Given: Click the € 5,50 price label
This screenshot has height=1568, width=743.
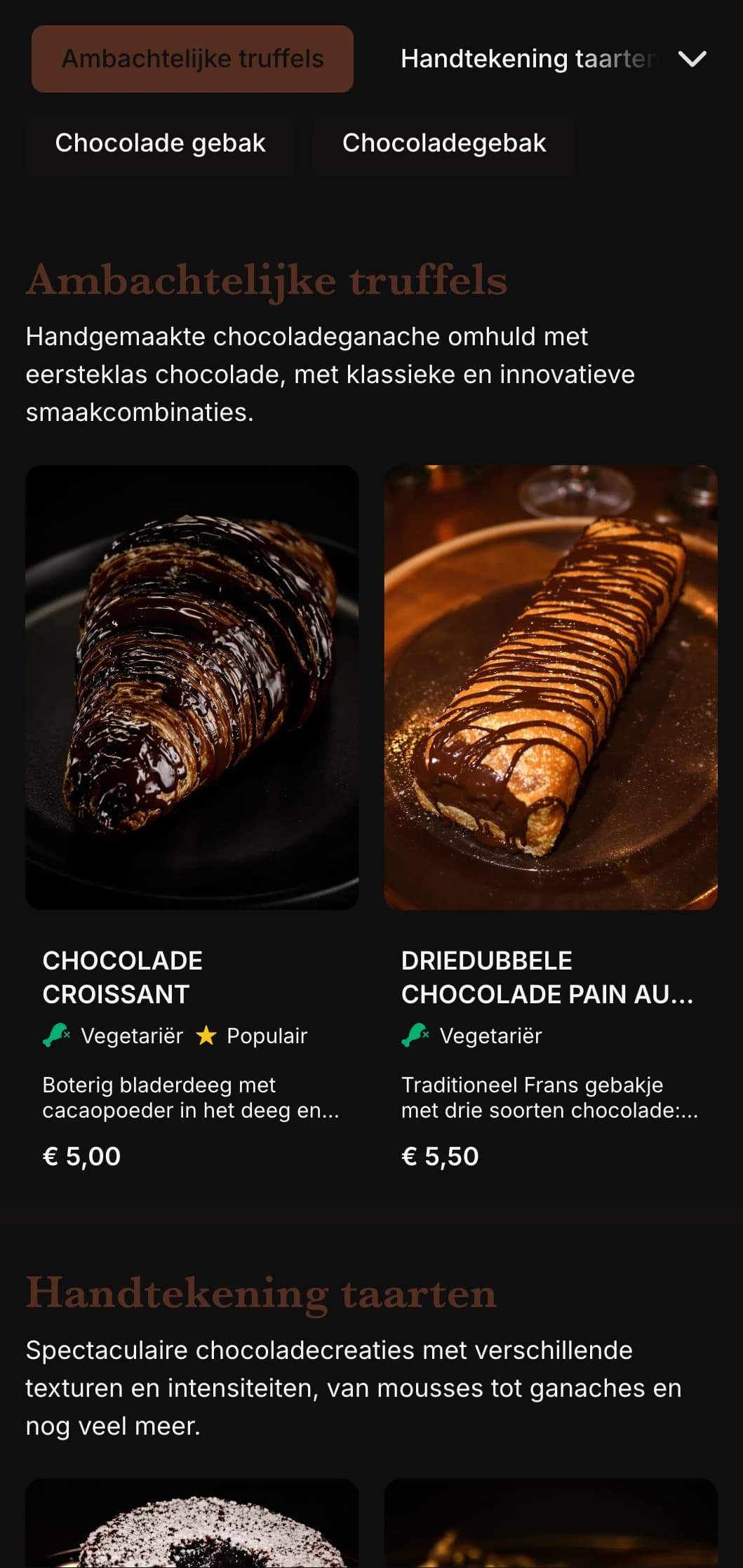Looking at the screenshot, I should (x=440, y=1155).
